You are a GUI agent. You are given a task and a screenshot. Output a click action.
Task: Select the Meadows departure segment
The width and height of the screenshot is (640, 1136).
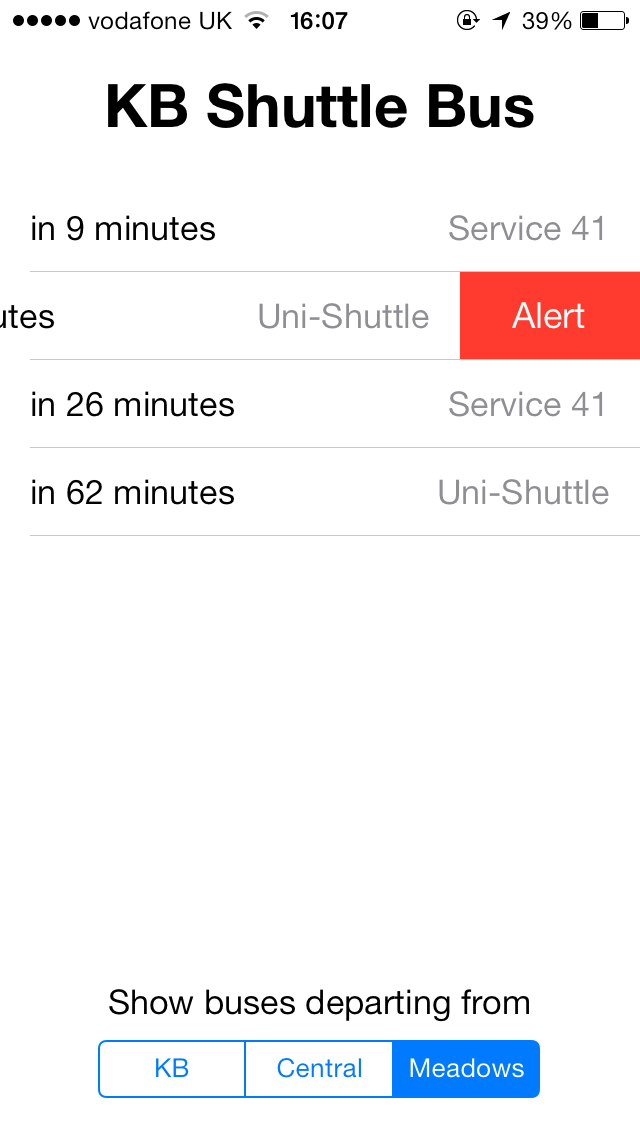[x=466, y=1069]
